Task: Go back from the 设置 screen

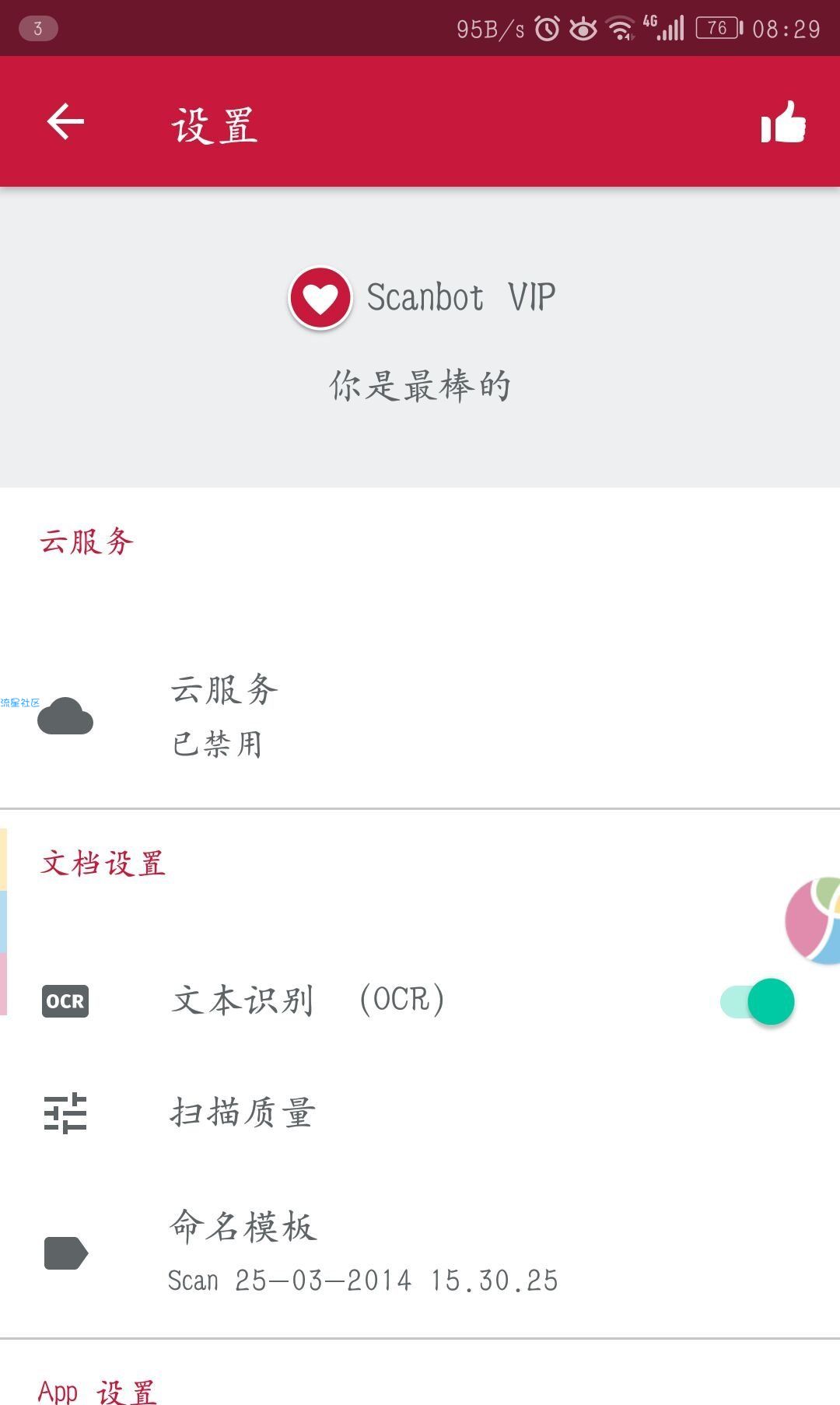Action: 65,122
